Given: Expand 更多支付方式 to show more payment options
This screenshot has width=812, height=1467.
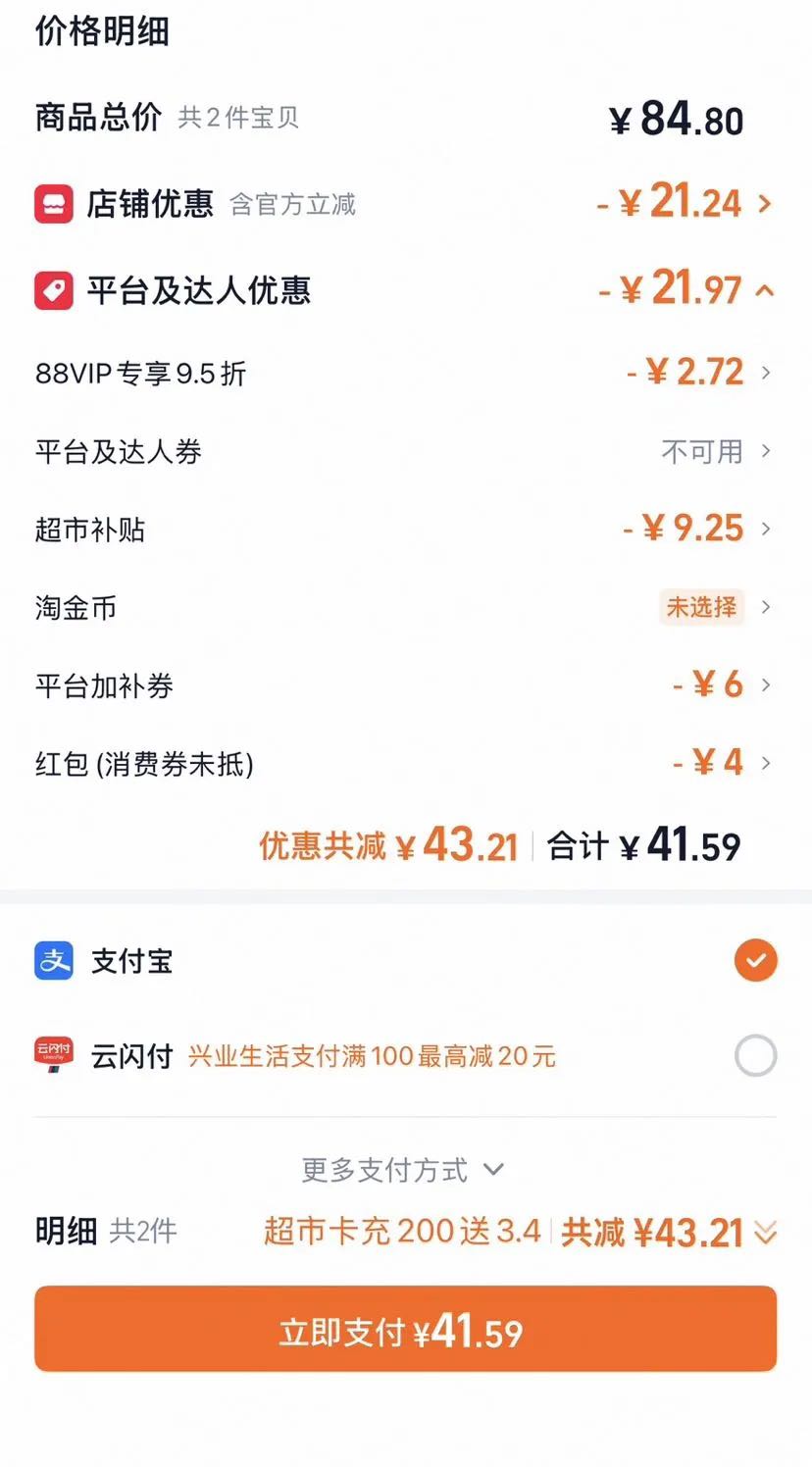Looking at the screenshot, I should point(403,1169).
